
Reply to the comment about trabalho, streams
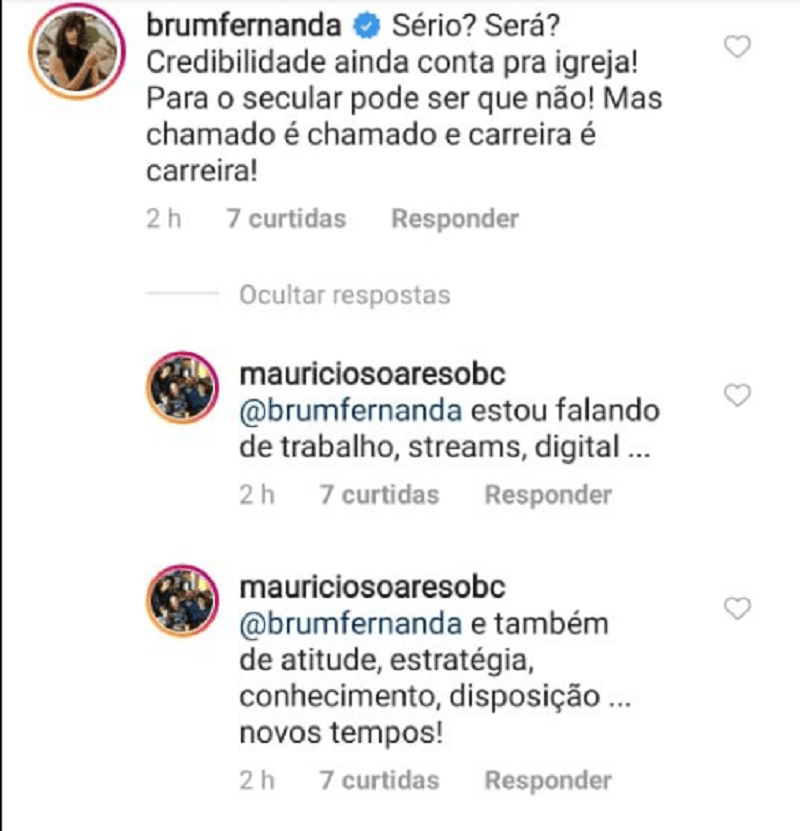(547, 494)
